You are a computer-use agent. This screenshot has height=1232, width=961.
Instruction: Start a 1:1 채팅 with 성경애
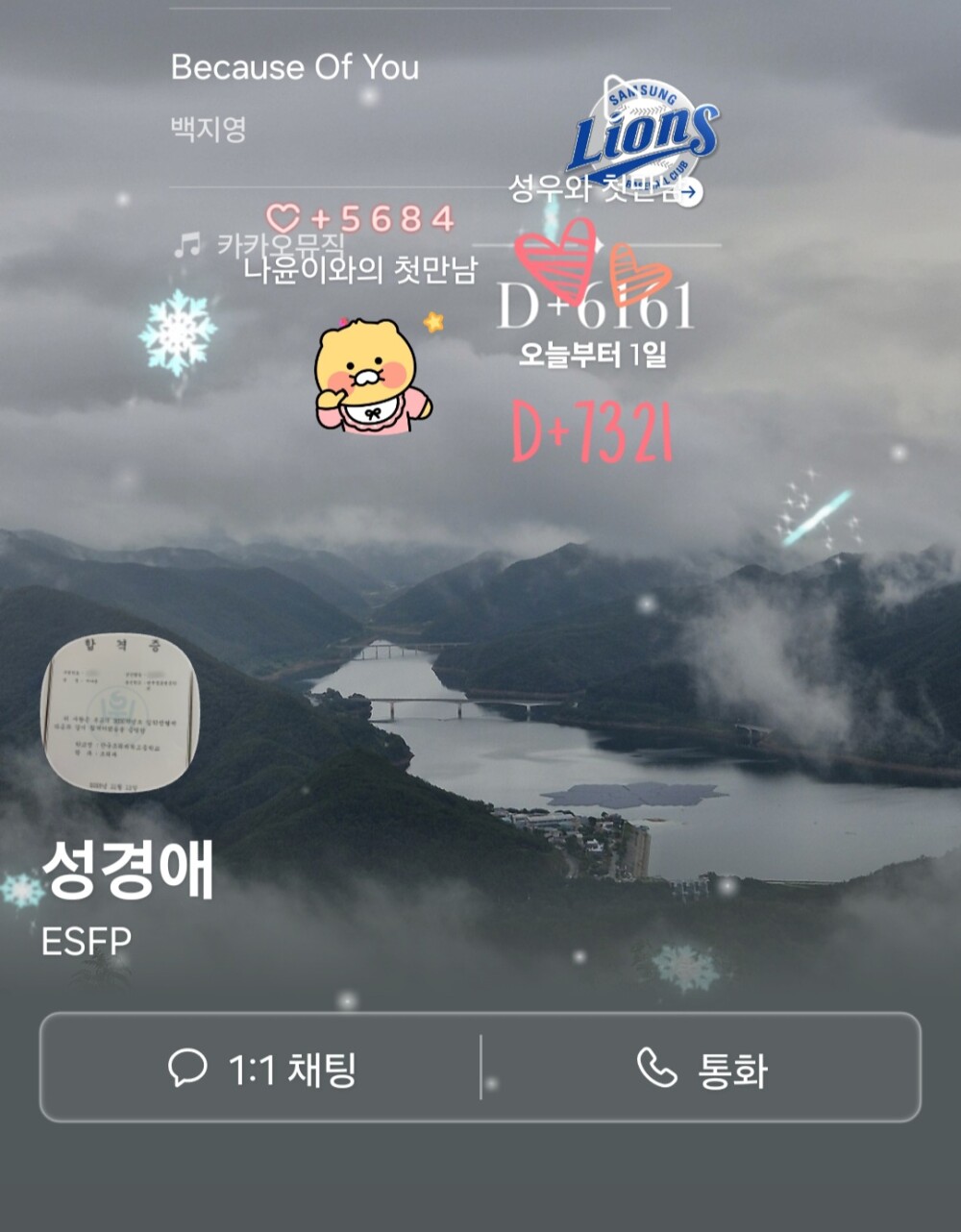point(261,1068)
